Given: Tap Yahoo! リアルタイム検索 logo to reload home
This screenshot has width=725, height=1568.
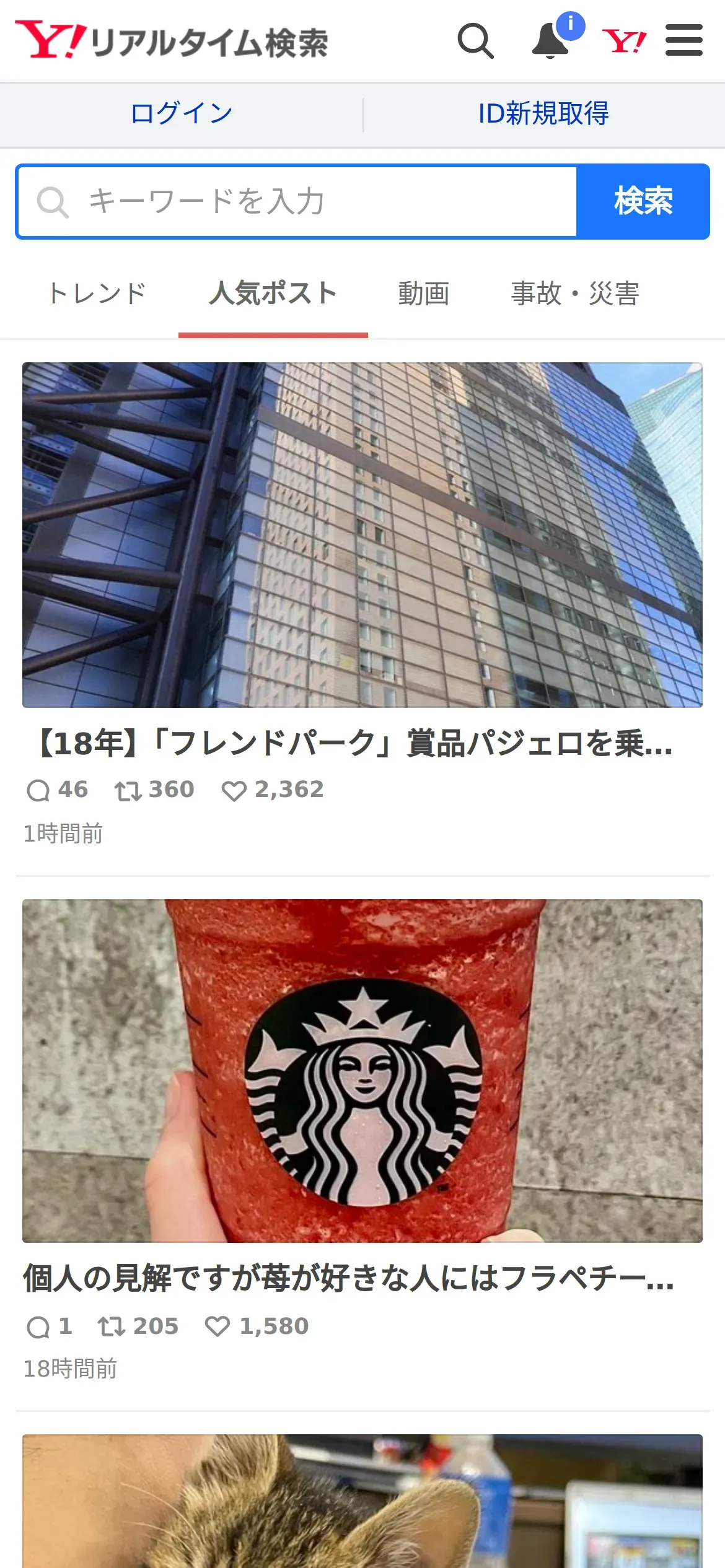Looking at the screenshot, I should coord(172,41).
